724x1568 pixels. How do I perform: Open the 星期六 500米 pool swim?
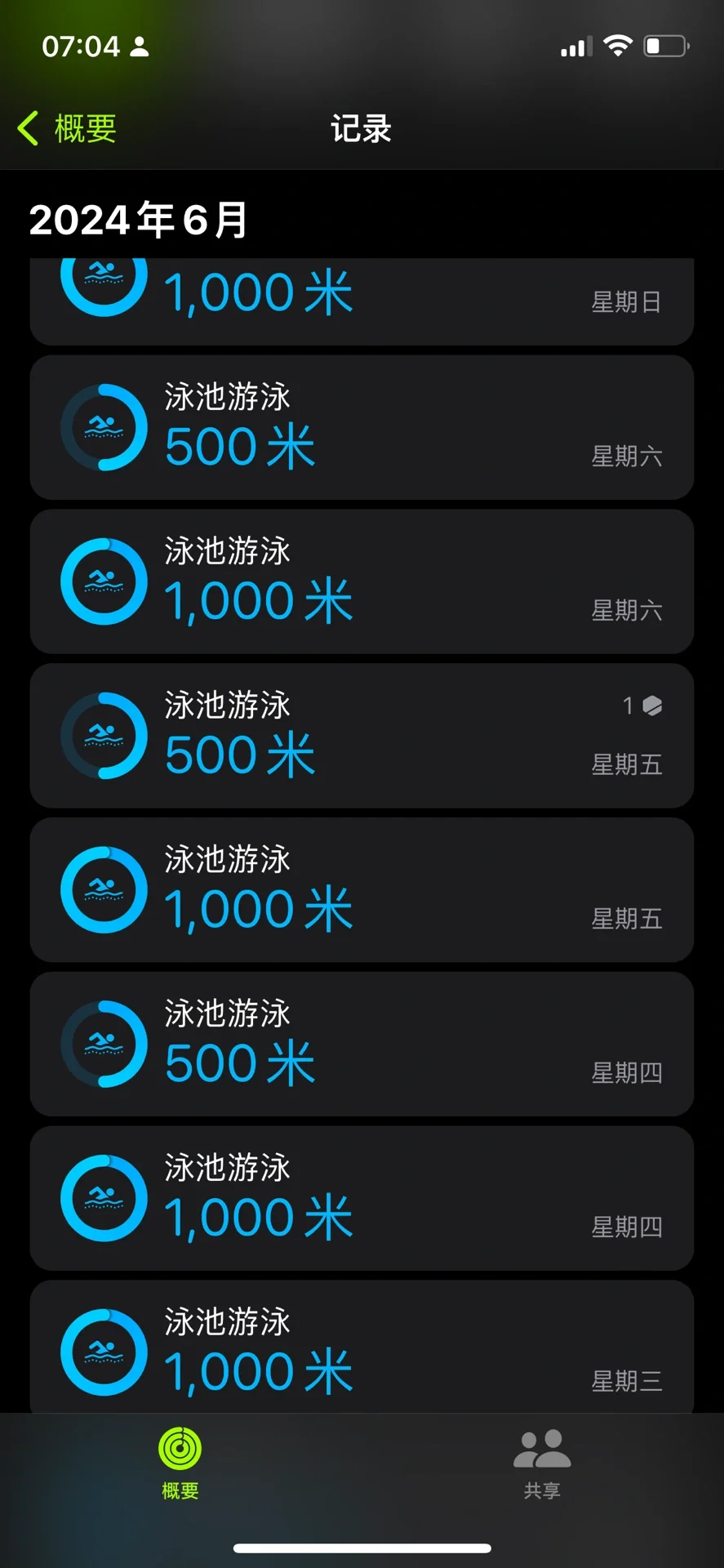[362, 427]
